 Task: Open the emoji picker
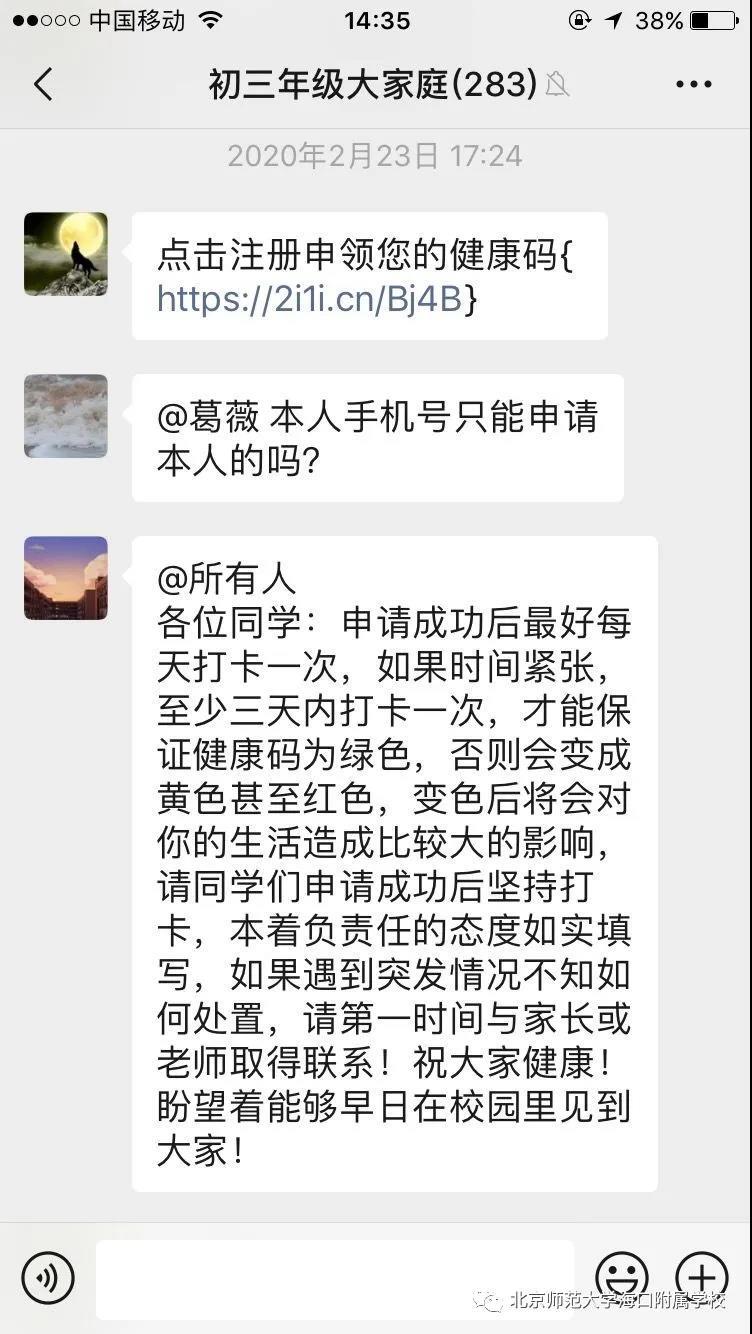pyautogui.click(x=622, y=1276)
